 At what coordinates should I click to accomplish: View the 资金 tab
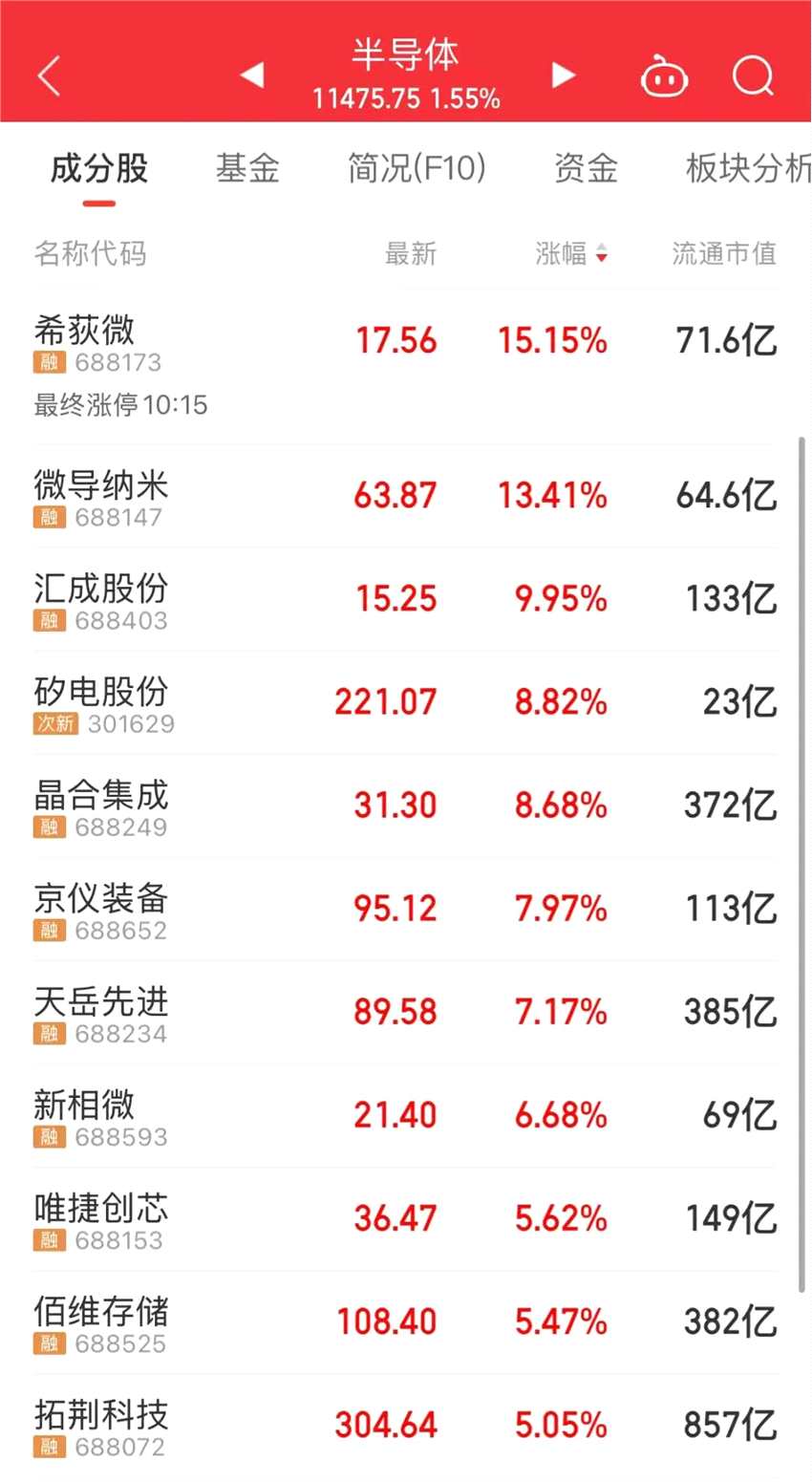[586, 169]
